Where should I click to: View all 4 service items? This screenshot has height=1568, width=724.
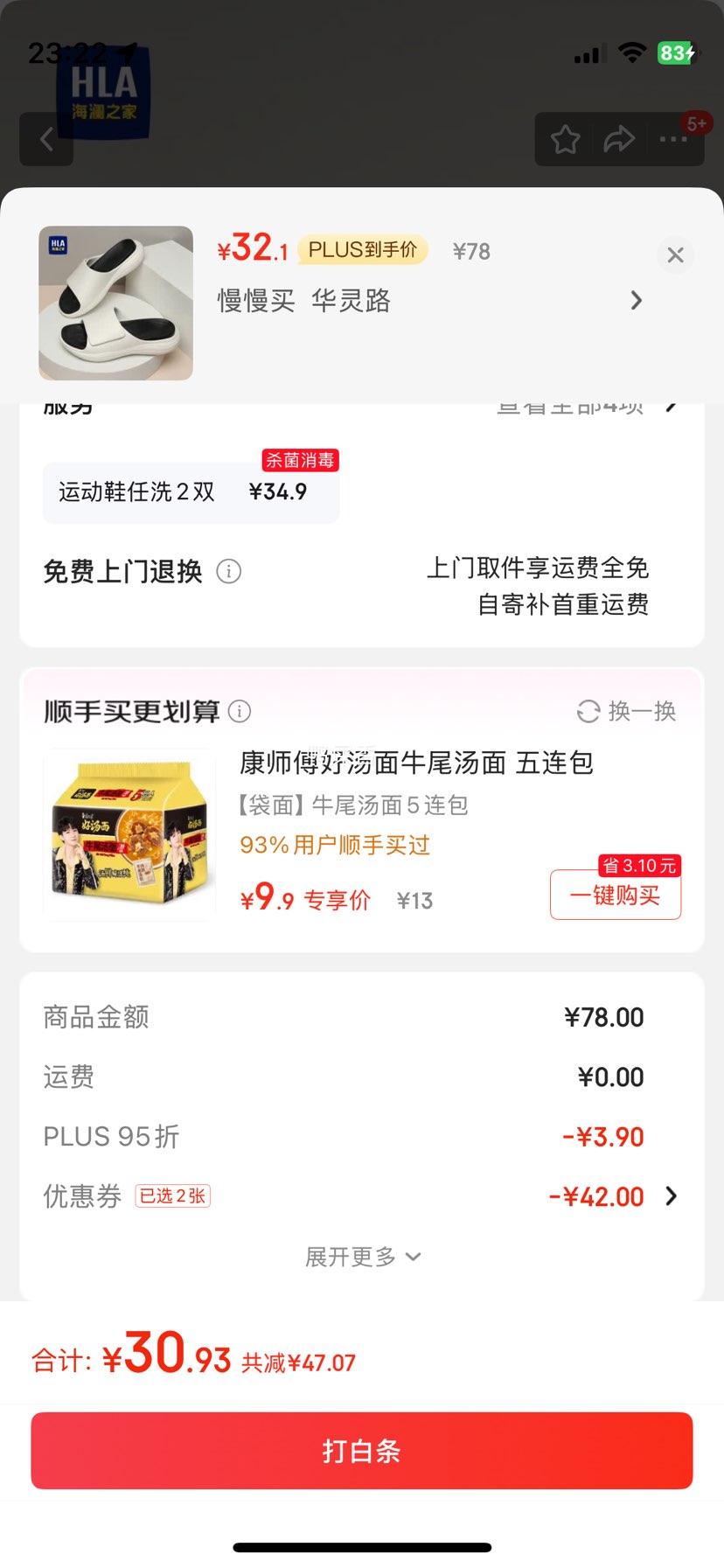[x=586, y=408]
